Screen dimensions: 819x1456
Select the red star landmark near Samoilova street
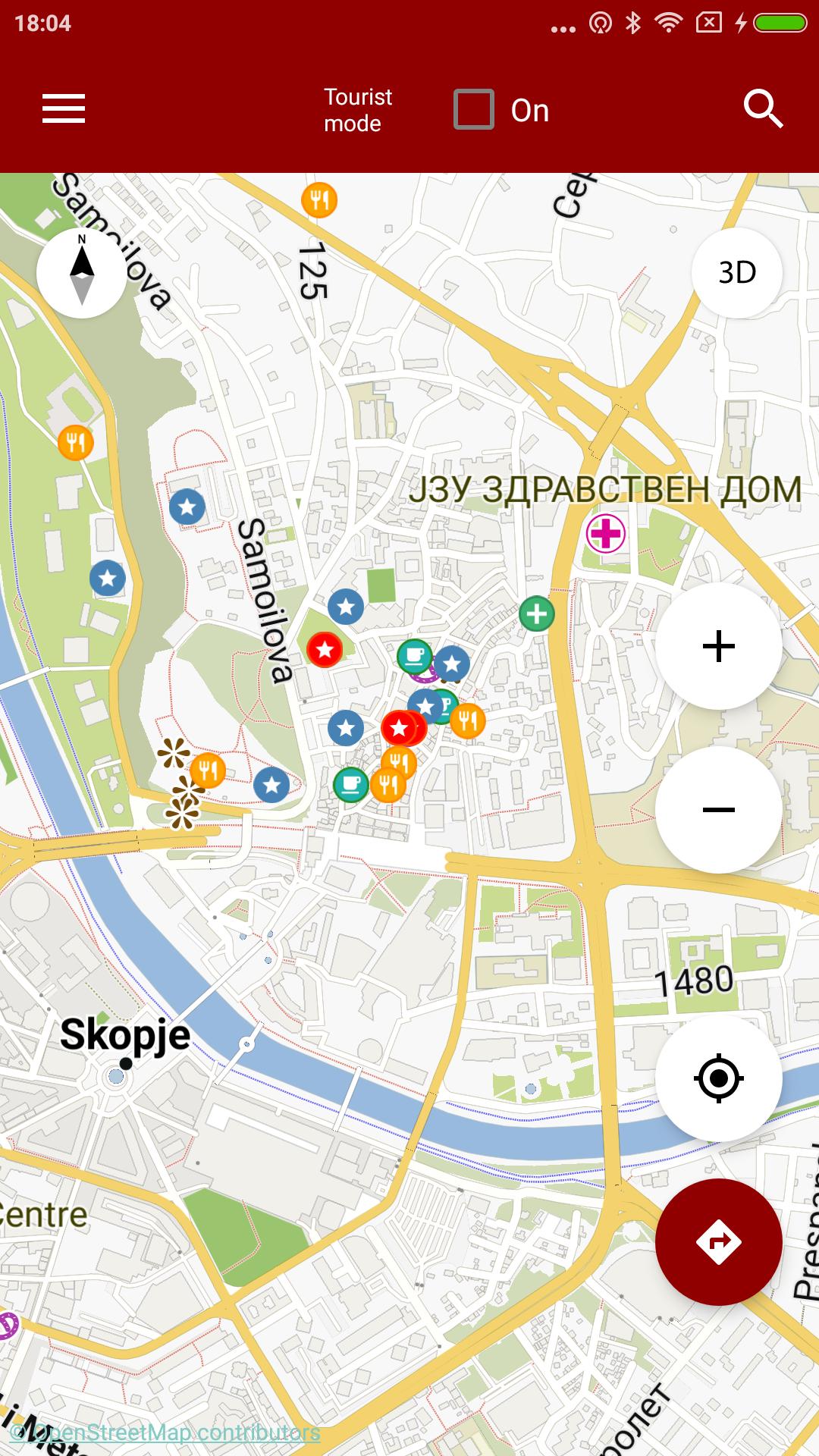tap(325, 648)
